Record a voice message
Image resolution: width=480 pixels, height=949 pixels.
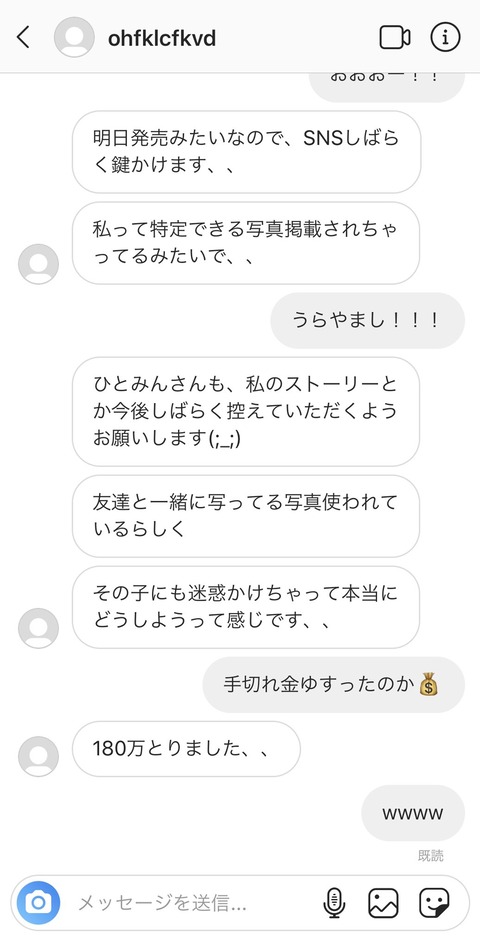[334, 903]
